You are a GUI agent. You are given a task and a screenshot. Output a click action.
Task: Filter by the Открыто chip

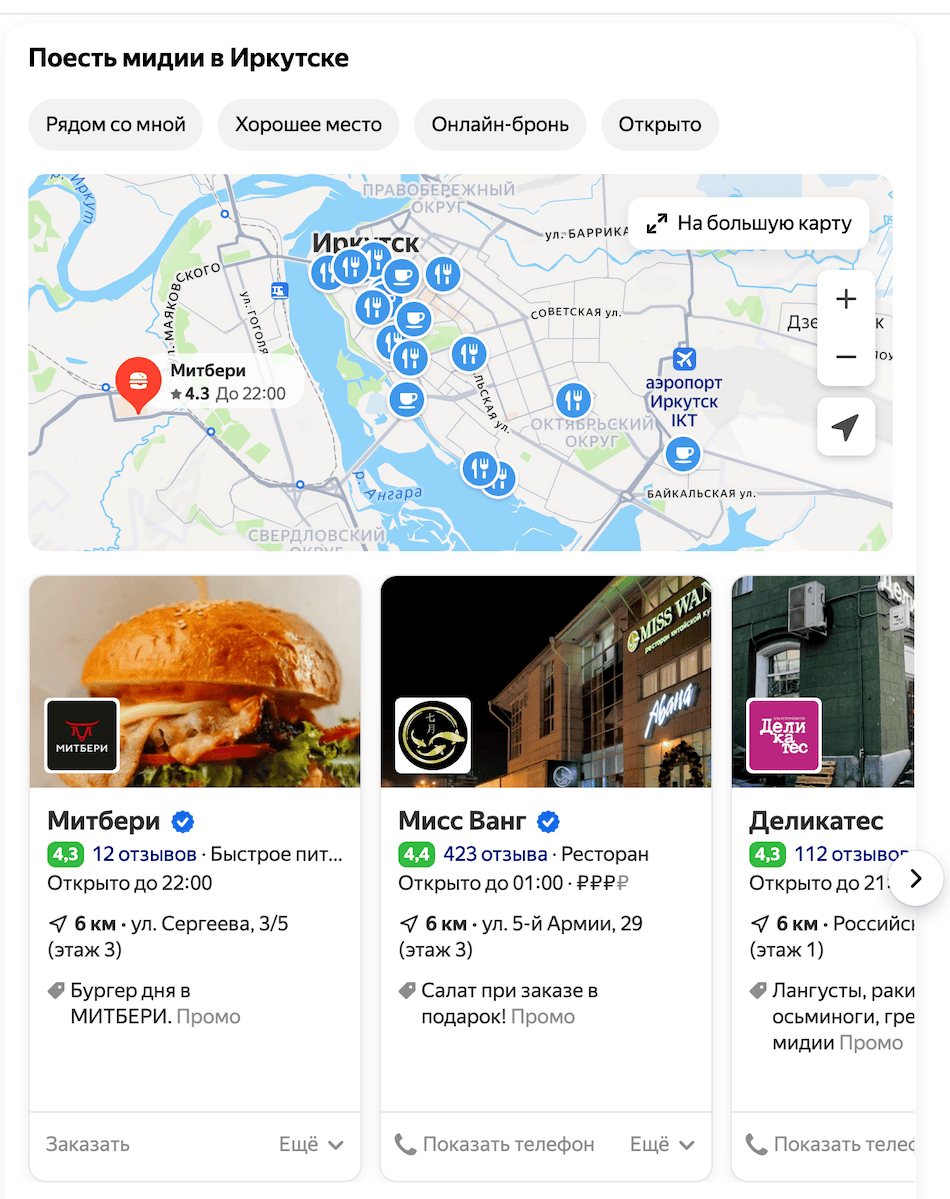(x=659, y=125)
